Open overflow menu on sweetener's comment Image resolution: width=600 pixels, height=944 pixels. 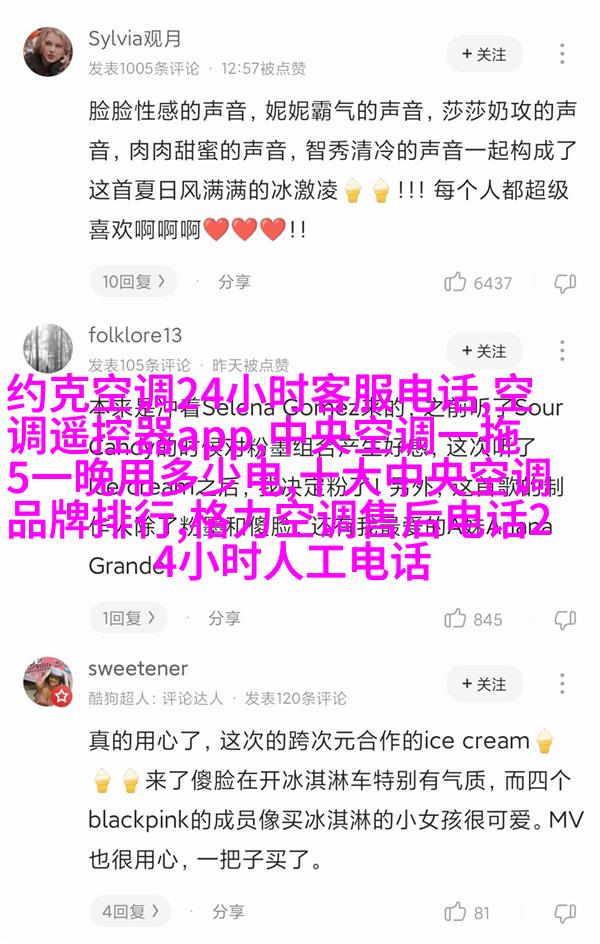point(563,684)
